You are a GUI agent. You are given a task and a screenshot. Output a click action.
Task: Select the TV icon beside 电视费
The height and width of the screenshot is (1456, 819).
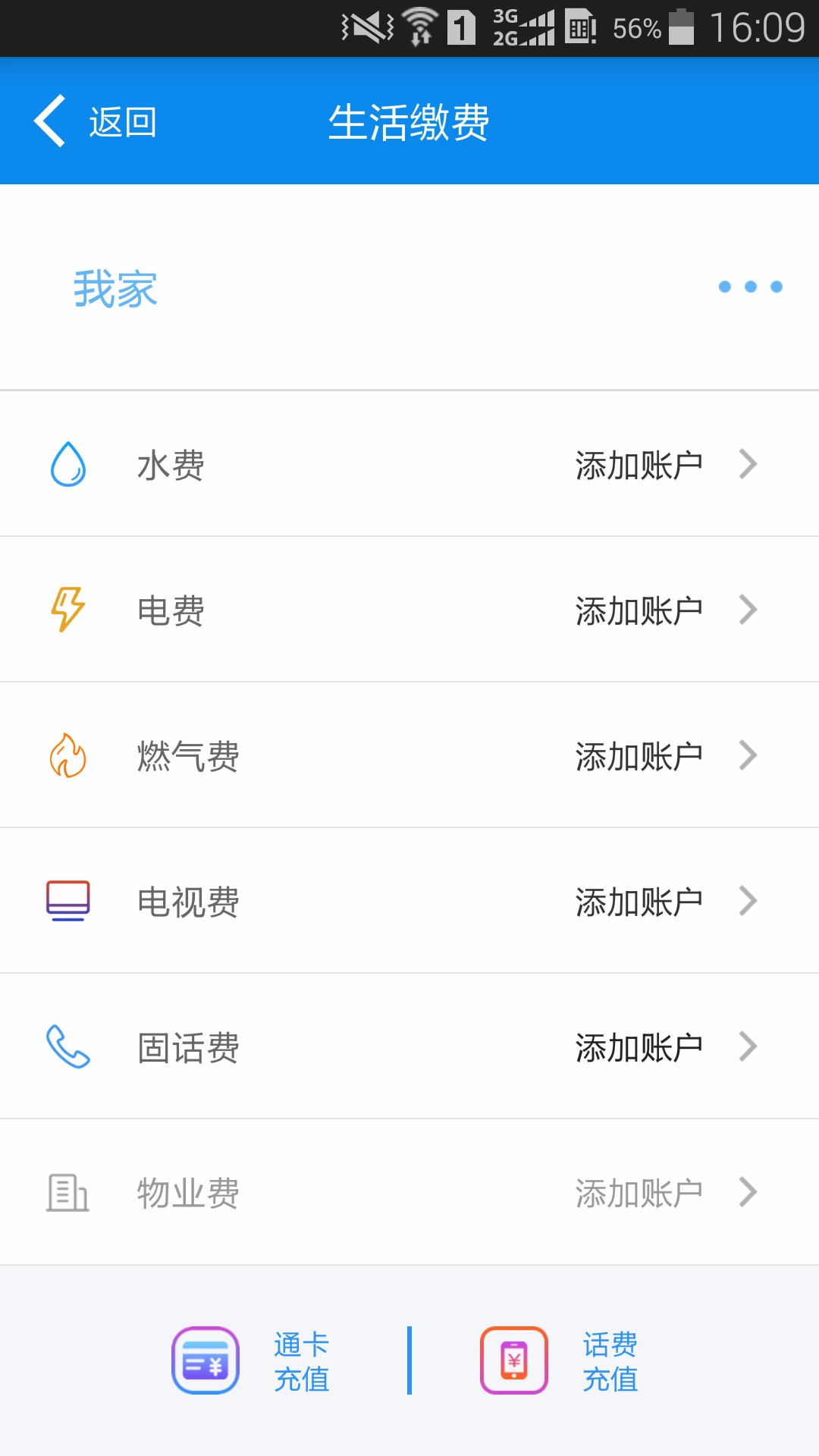click(x=67, y=900)
